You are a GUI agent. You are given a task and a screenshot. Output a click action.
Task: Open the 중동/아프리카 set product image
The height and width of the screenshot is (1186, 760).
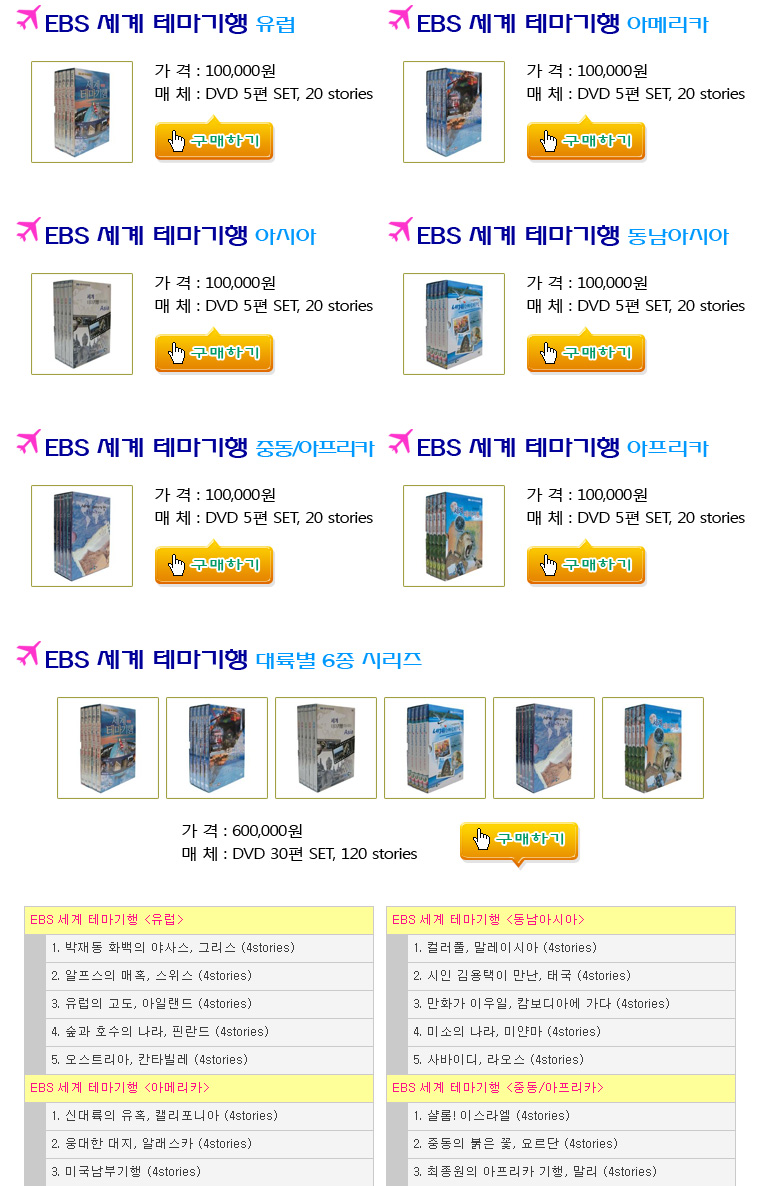point(82,536)
